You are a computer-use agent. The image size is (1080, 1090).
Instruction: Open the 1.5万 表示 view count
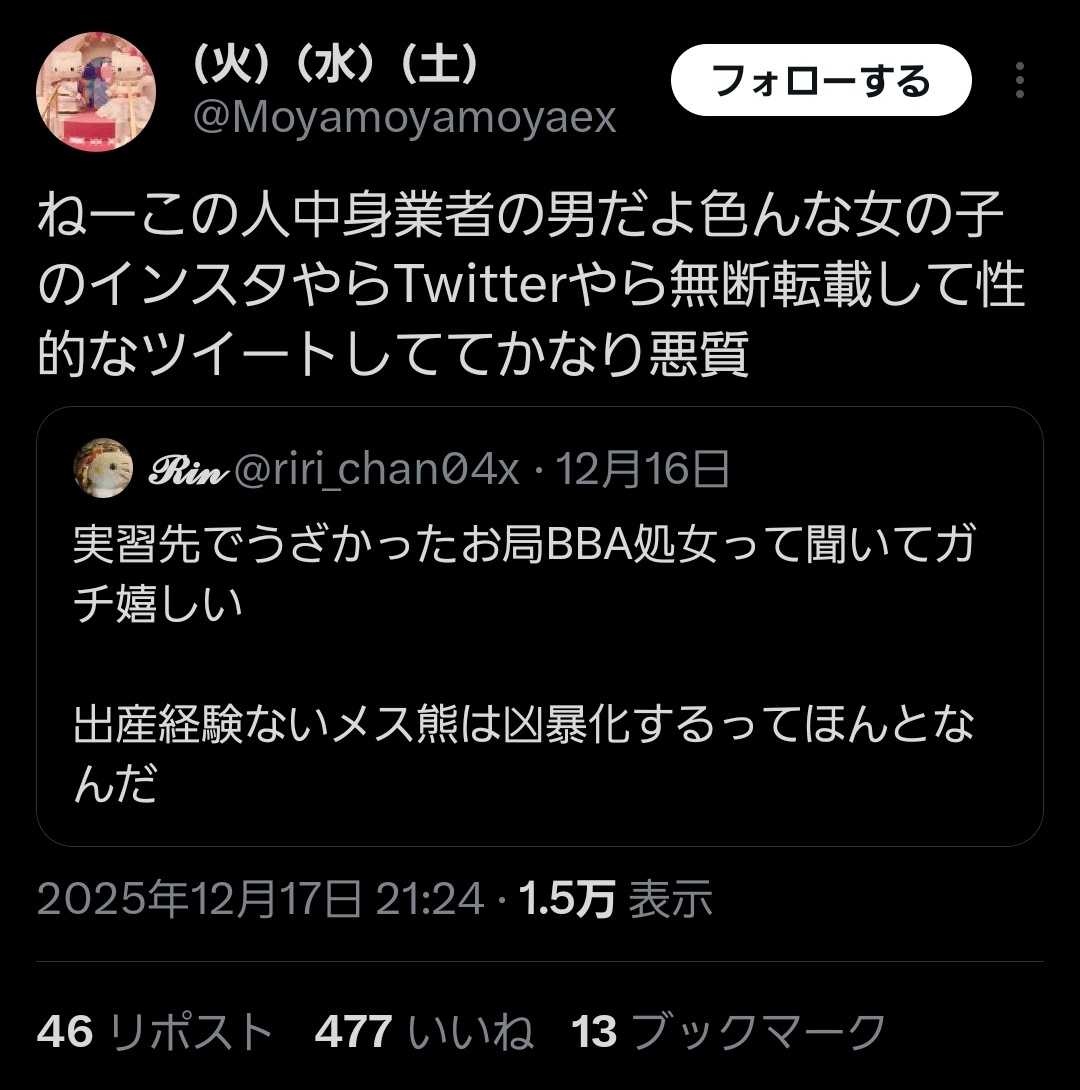[616, 899]
